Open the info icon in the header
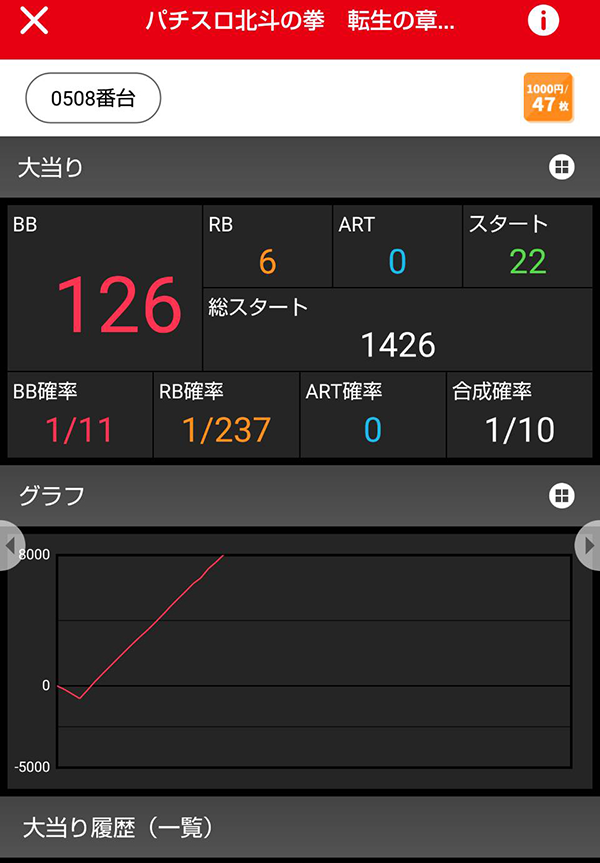This screenshot has height=863, width=600. tap(543, 22)
